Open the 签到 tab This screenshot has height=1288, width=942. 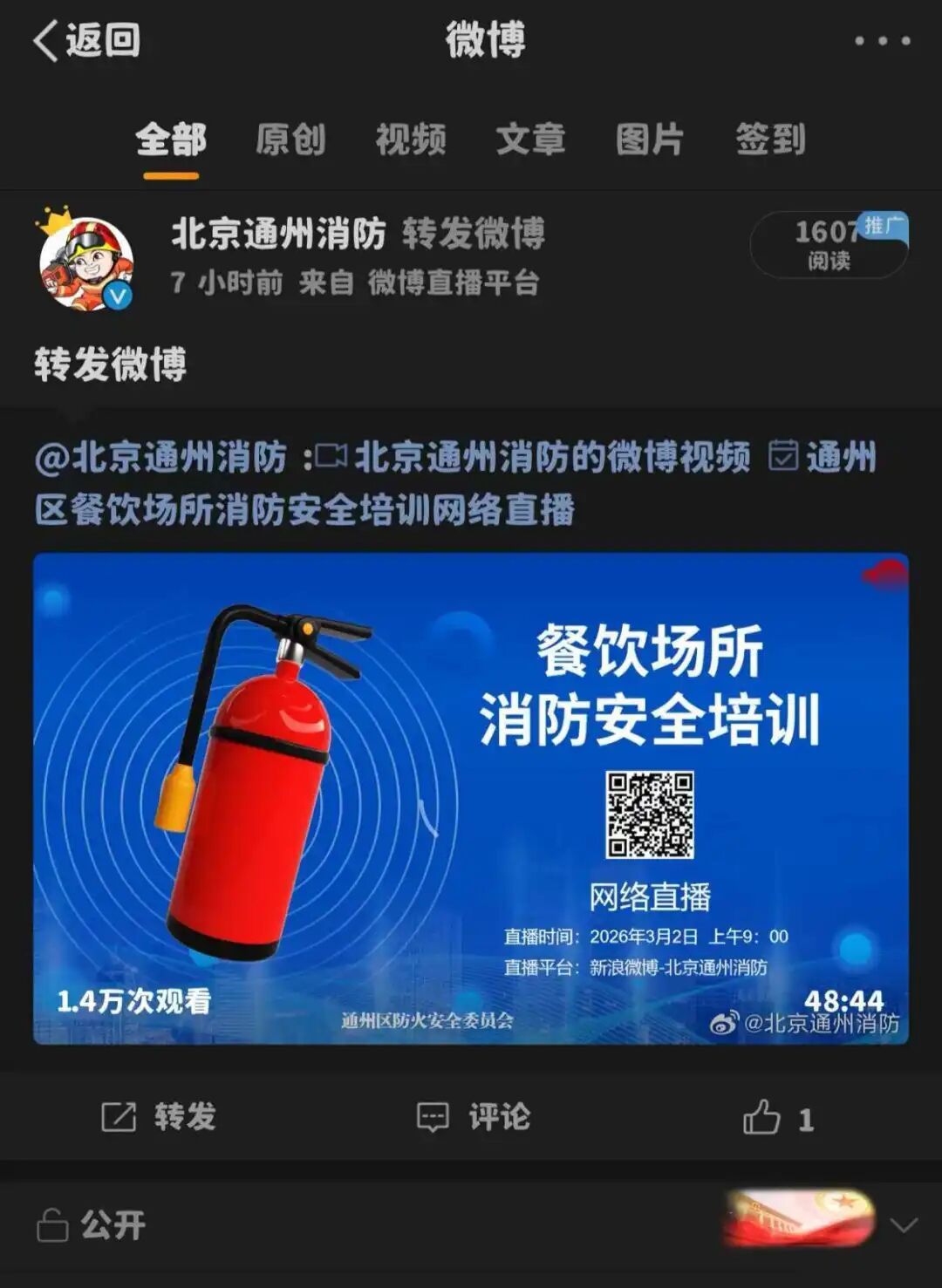tap(770, 140)
